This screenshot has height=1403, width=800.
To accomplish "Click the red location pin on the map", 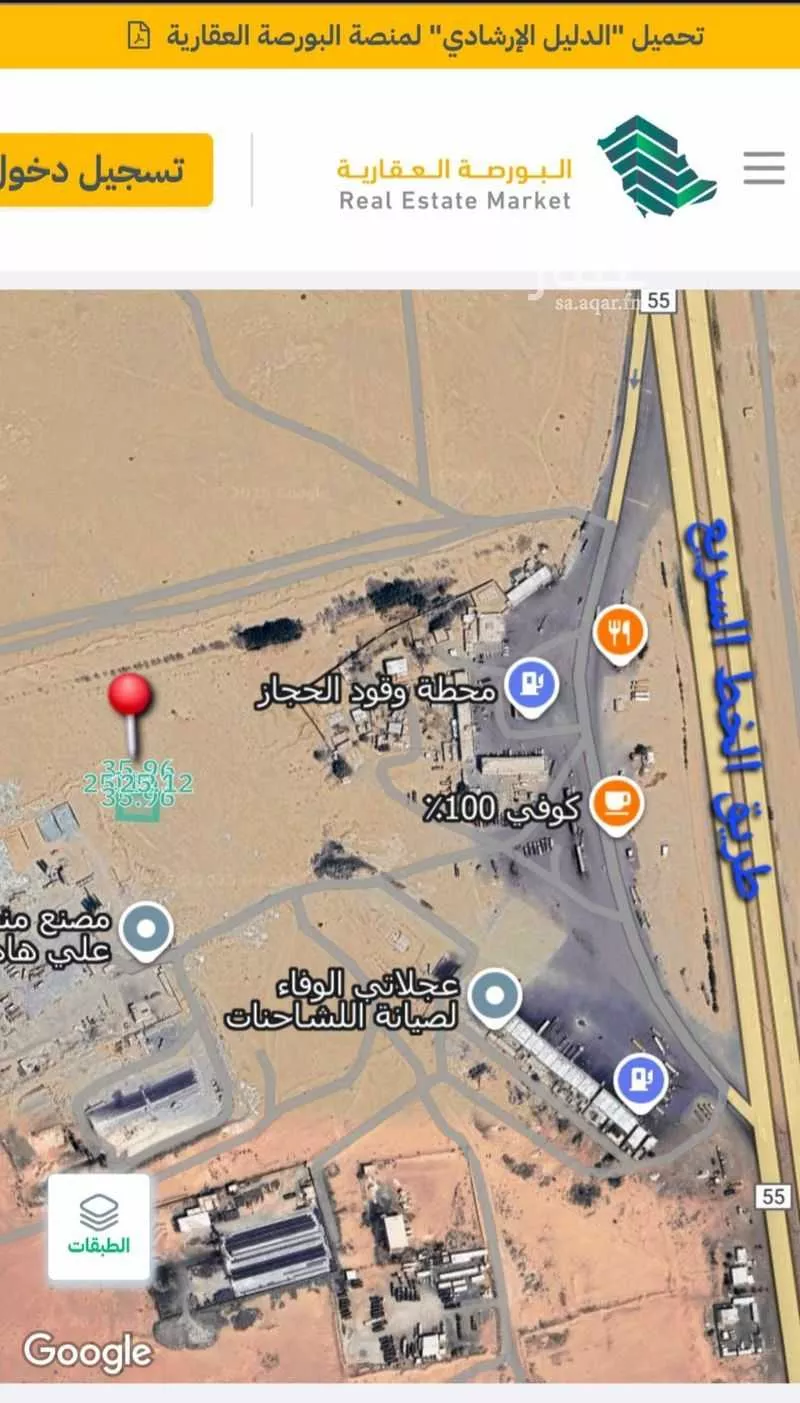I will [x=130, y=694].
